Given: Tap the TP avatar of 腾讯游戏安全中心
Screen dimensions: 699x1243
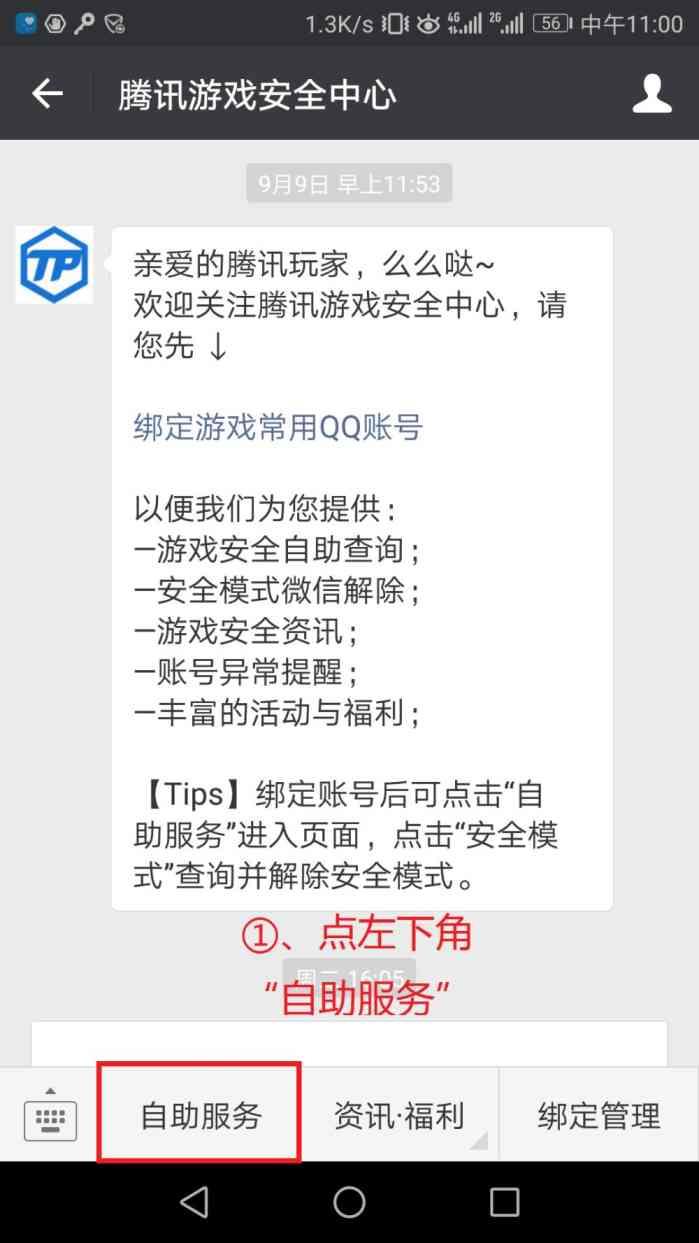Looking at the screenshot, I should tap(54, 265).
